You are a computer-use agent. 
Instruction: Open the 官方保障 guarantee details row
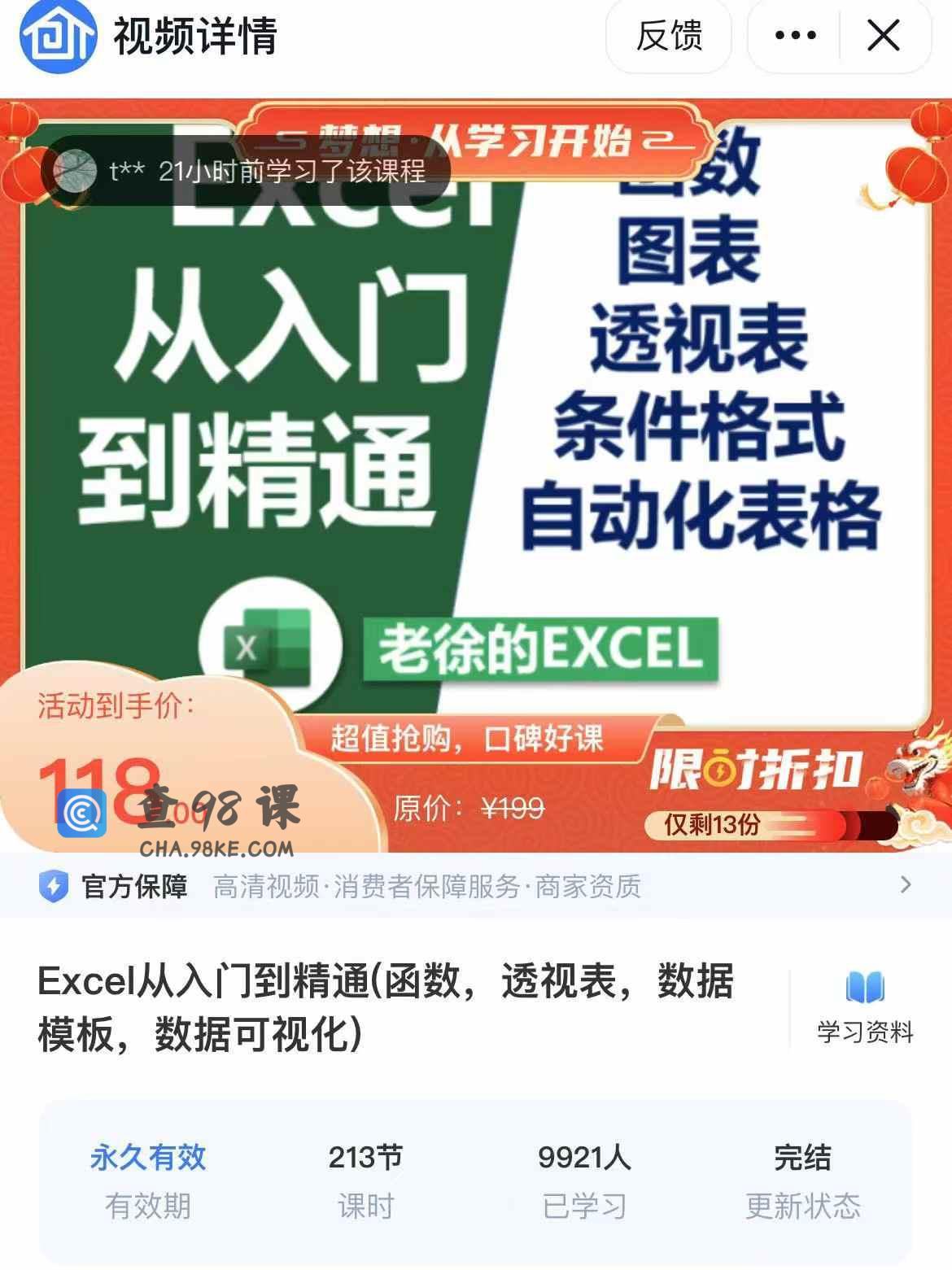[x=476, y=885]
